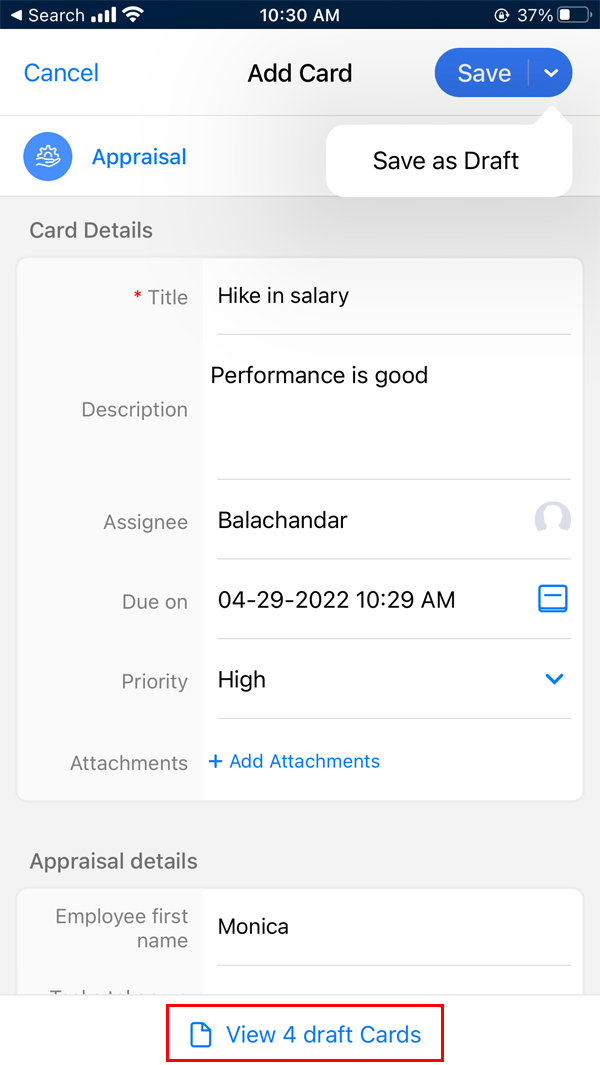The width and height of the screenshot is (600, 1065).
Task: Choose Save as Draft option
Action: 446,161
